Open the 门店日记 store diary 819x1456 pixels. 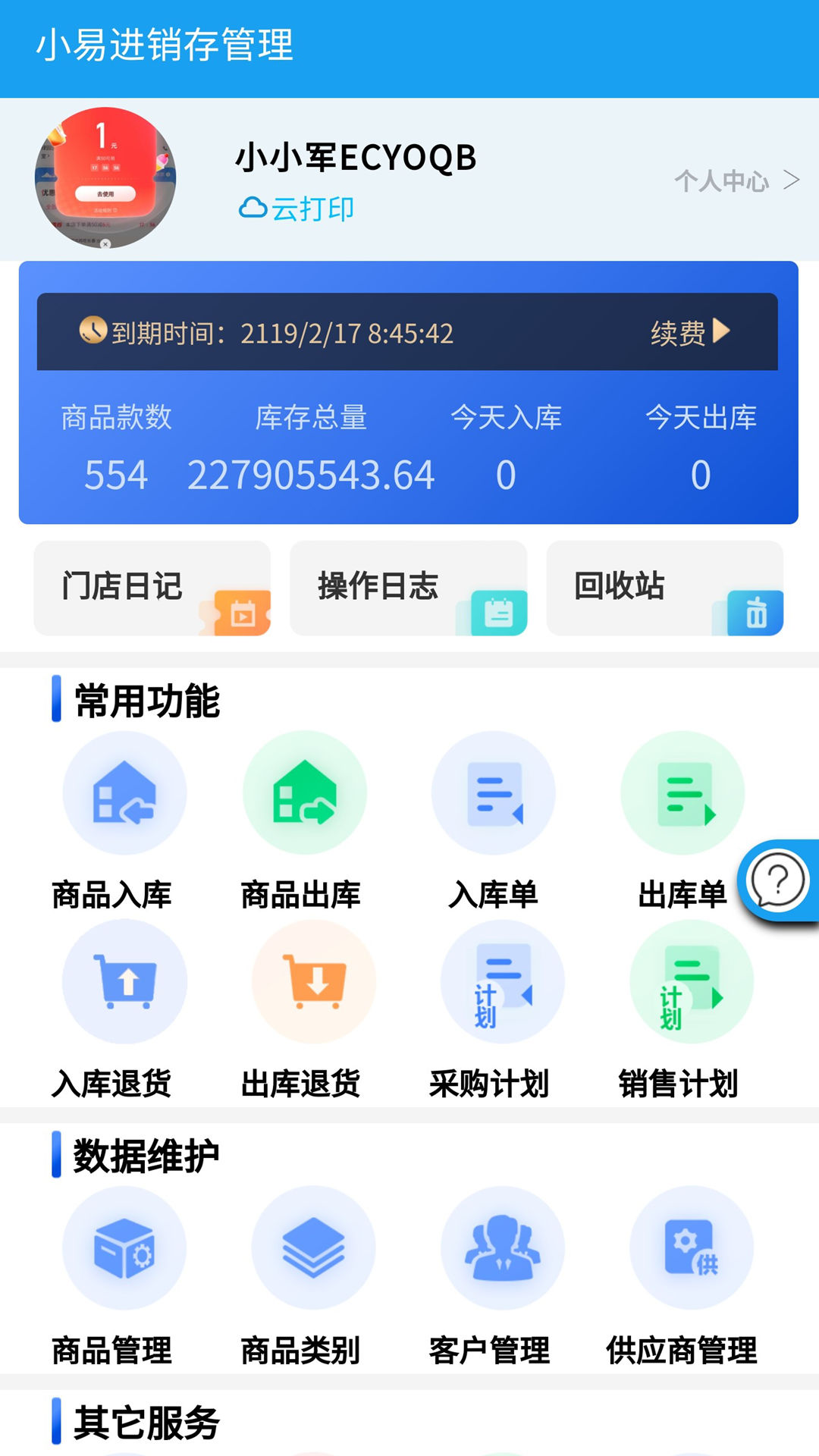pyautogui.click(x=152, y=588)
